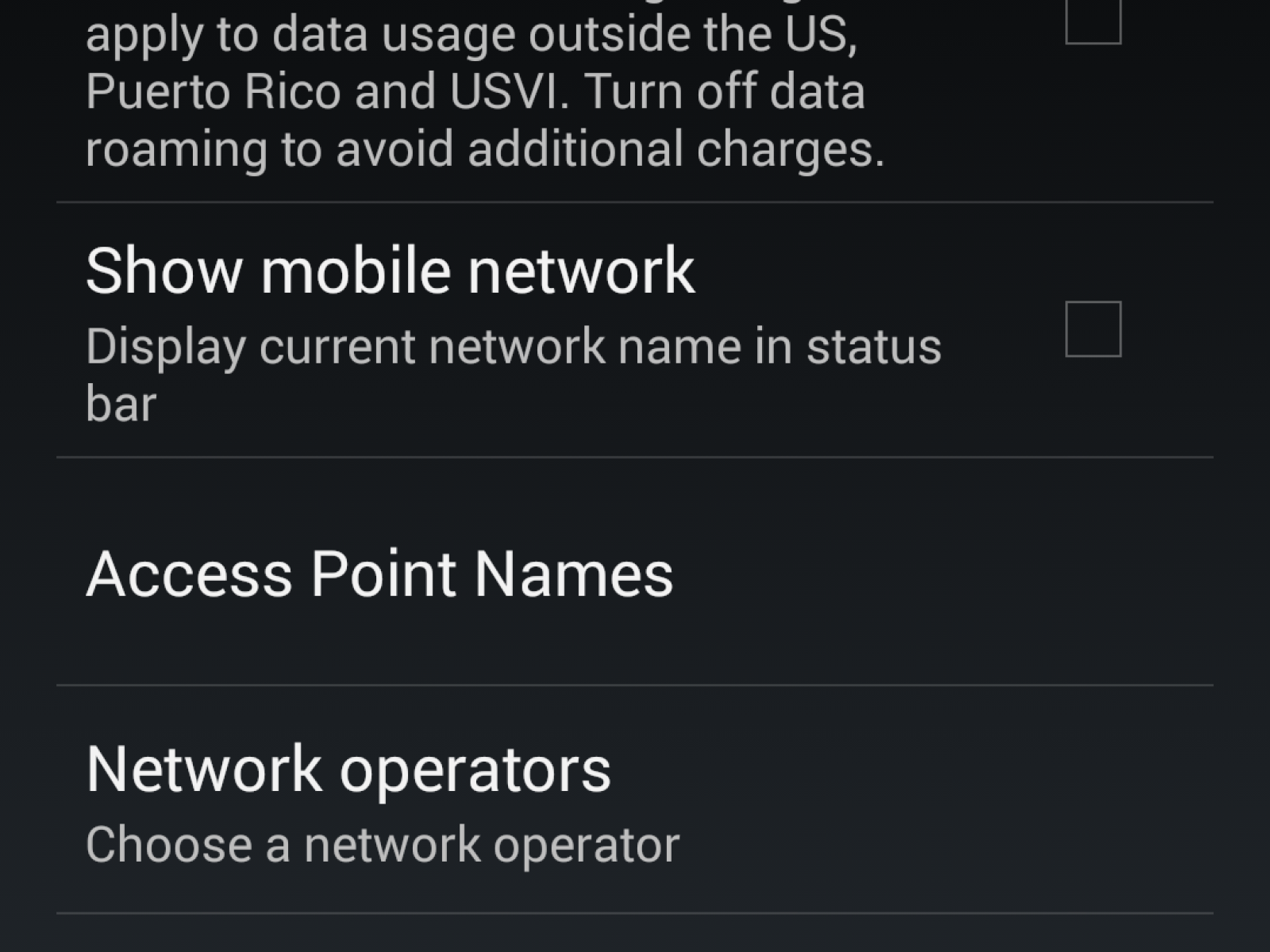Enable the Show mobile network checkbox
Viewport: 1270px width, 952px height.
coord(1092,329)
